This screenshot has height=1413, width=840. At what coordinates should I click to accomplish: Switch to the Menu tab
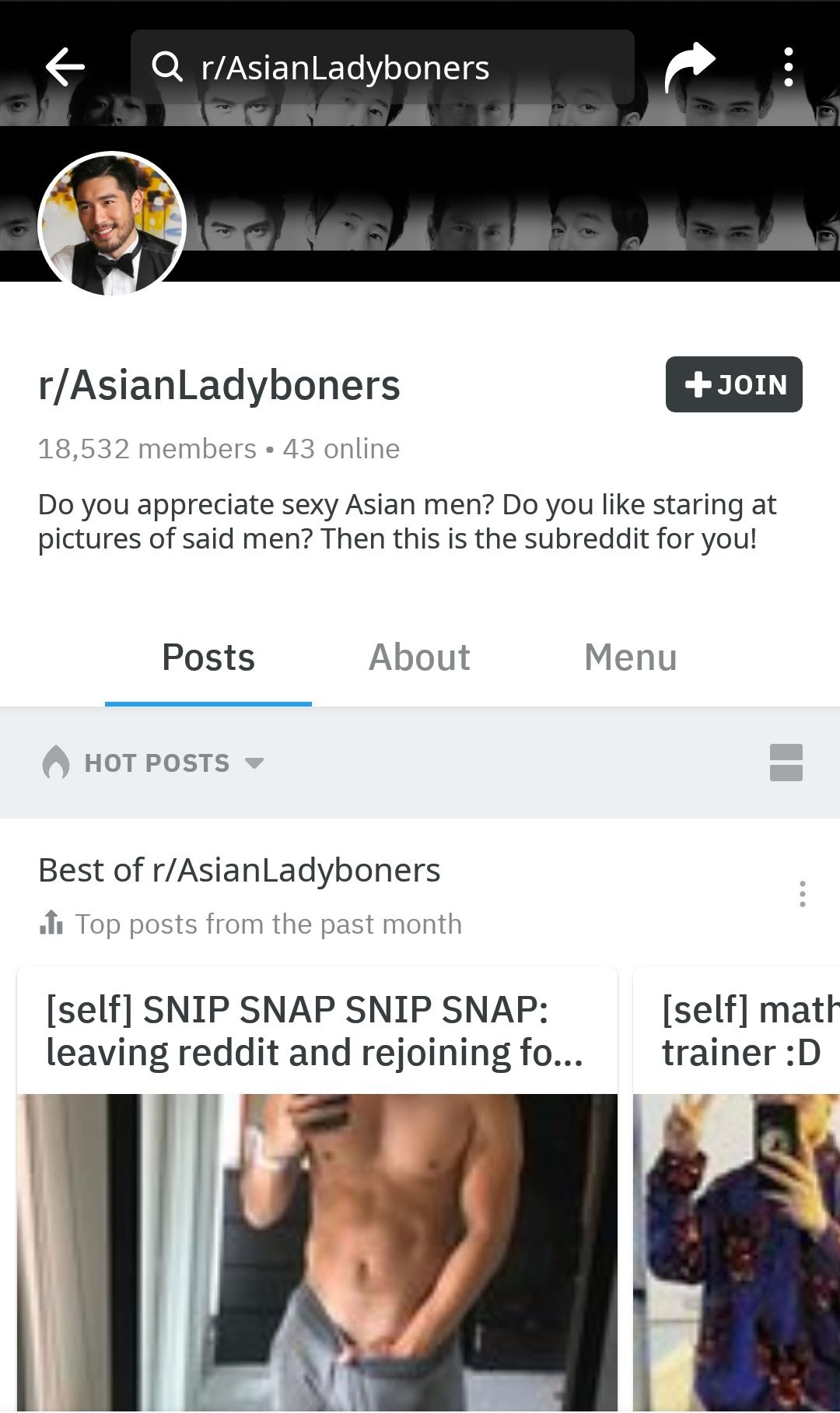point(630,657)
